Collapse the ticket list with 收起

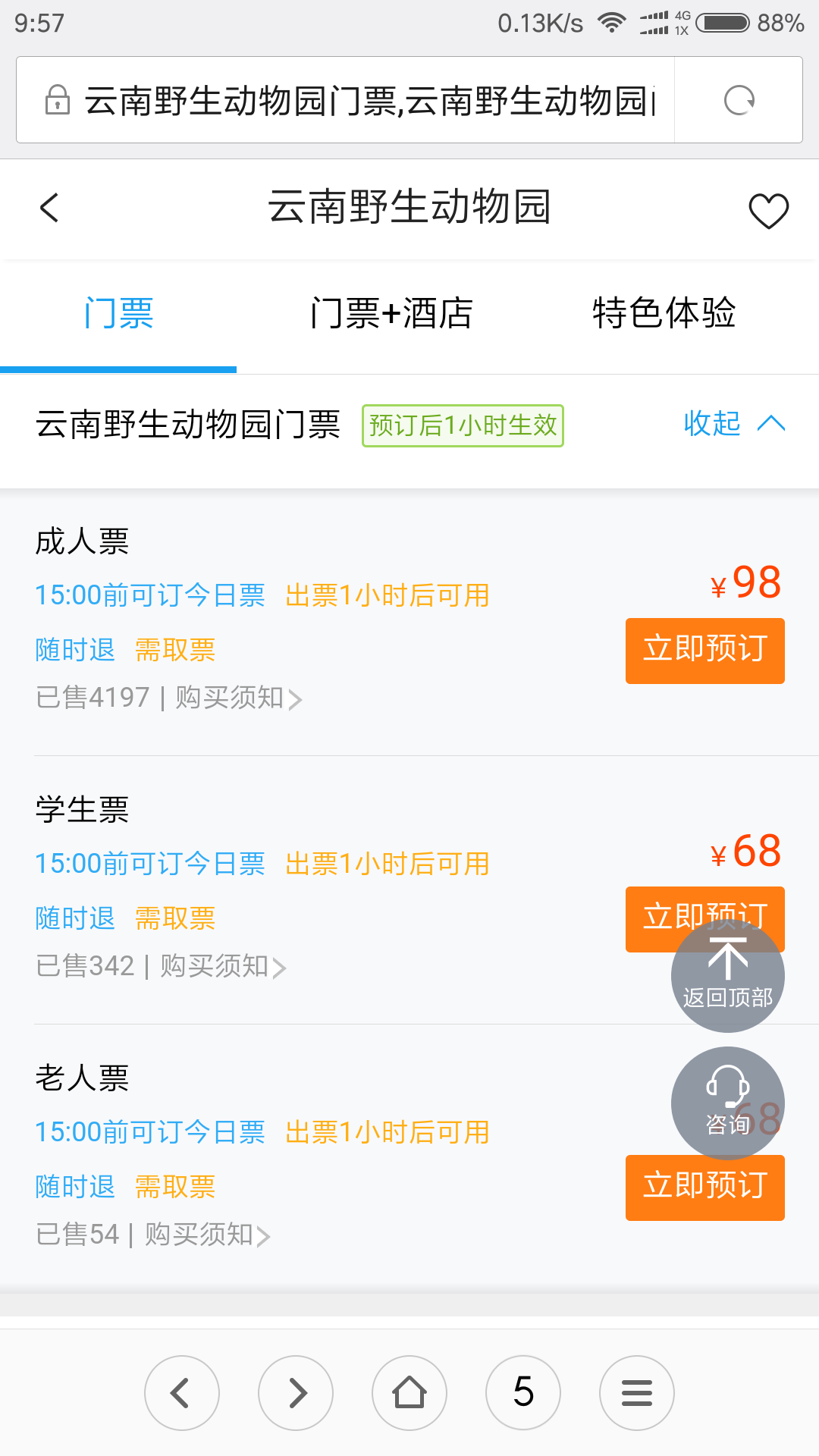[734, 423]
